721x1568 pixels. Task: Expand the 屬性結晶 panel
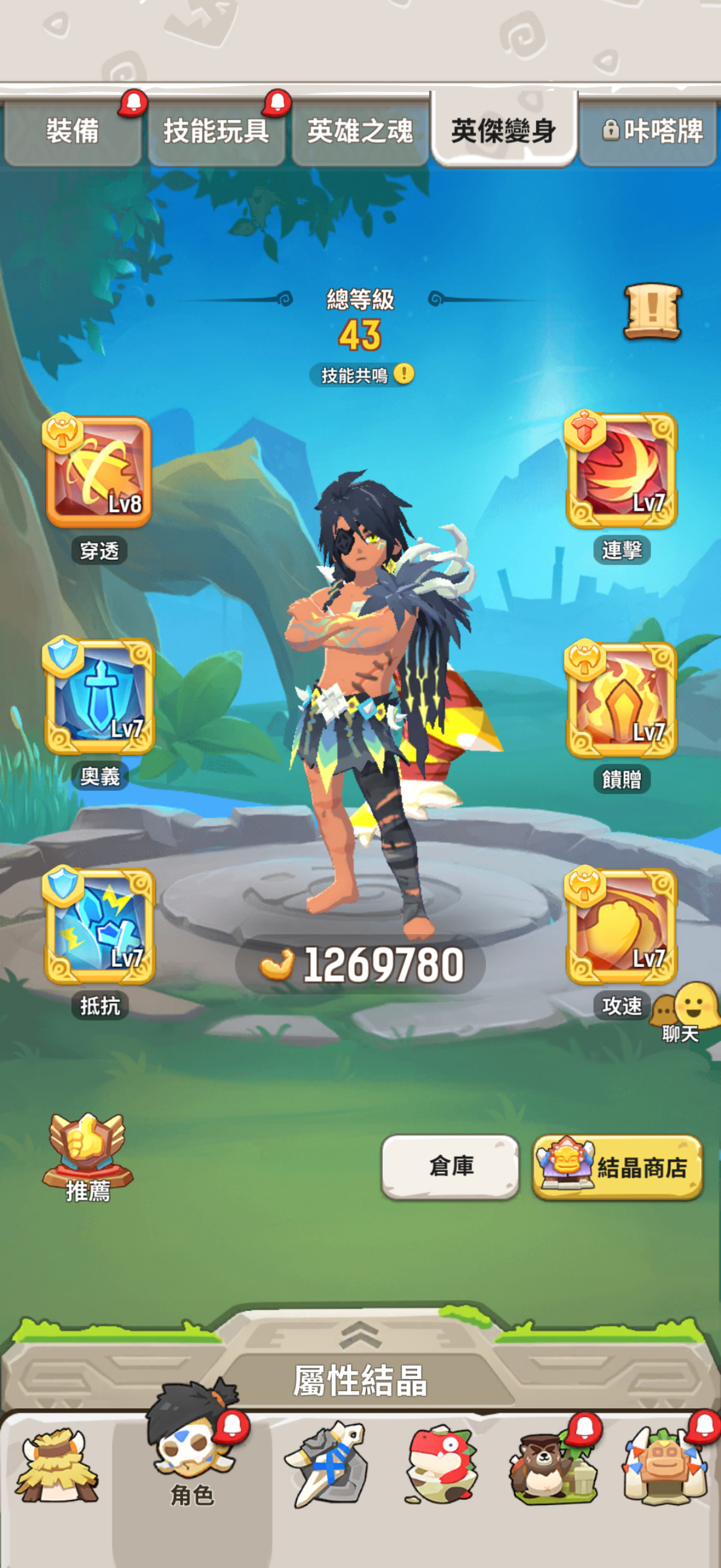click(360, 1379)
